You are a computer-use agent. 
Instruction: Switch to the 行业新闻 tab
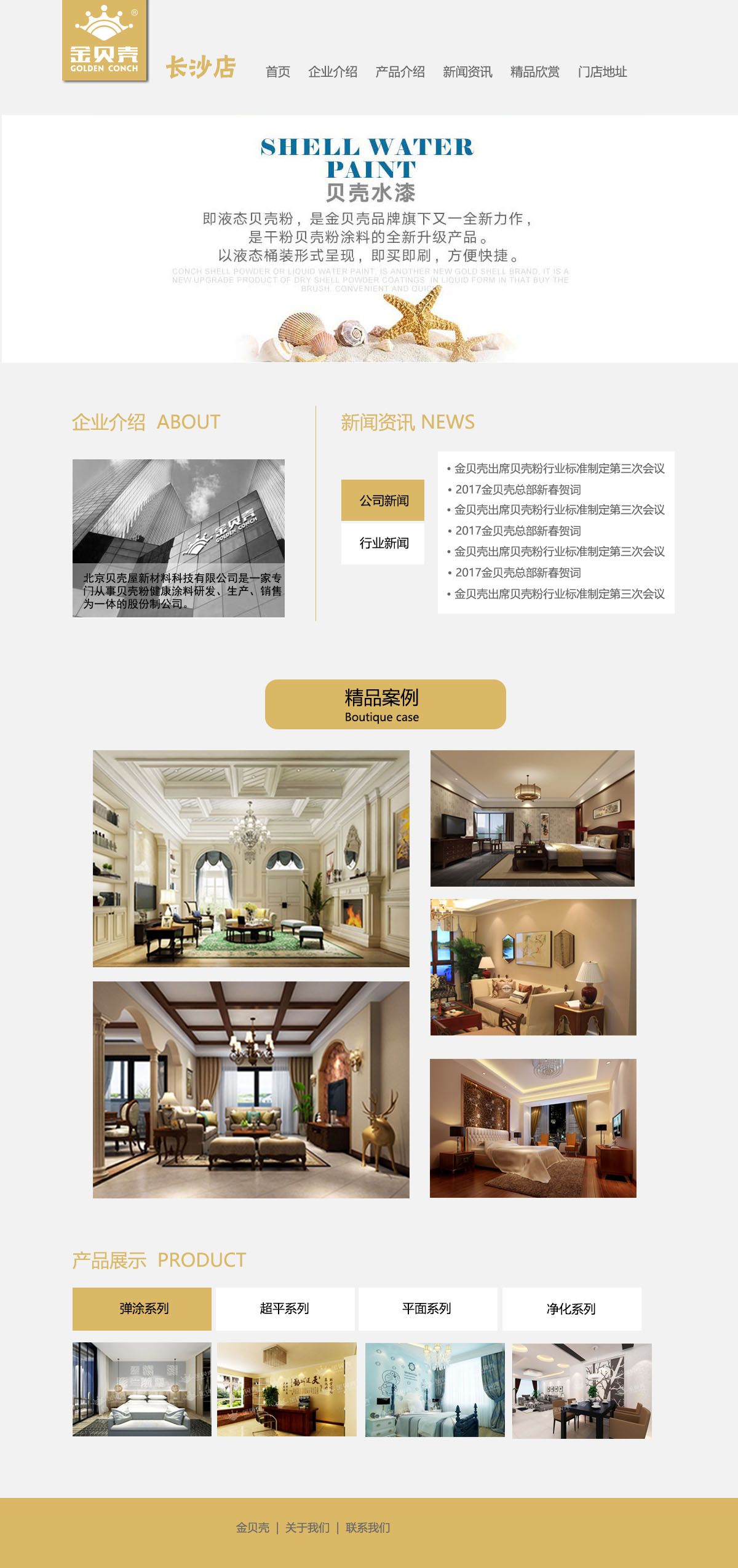383,543
